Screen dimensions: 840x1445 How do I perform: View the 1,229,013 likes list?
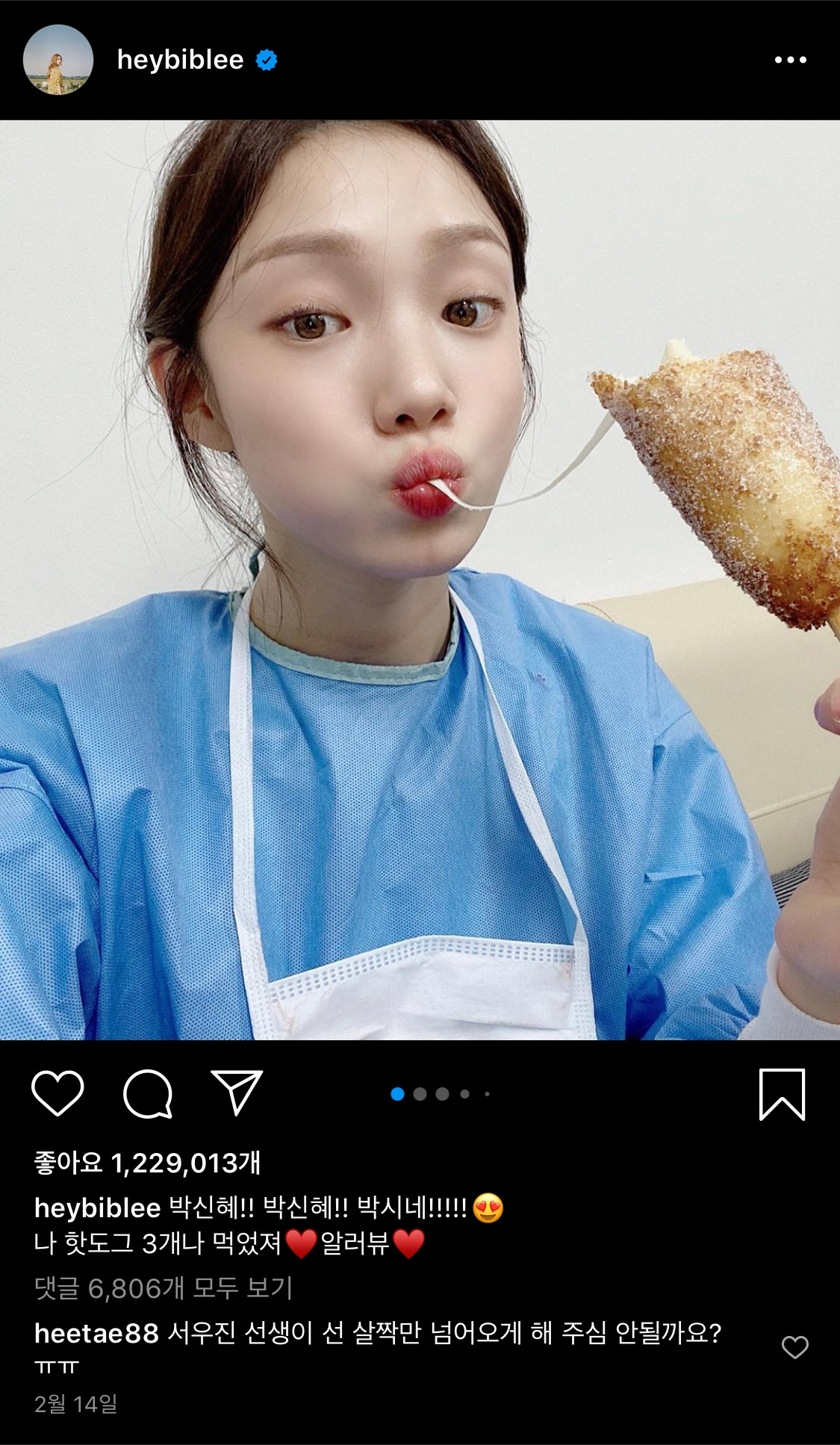(x=148, y=1162)
